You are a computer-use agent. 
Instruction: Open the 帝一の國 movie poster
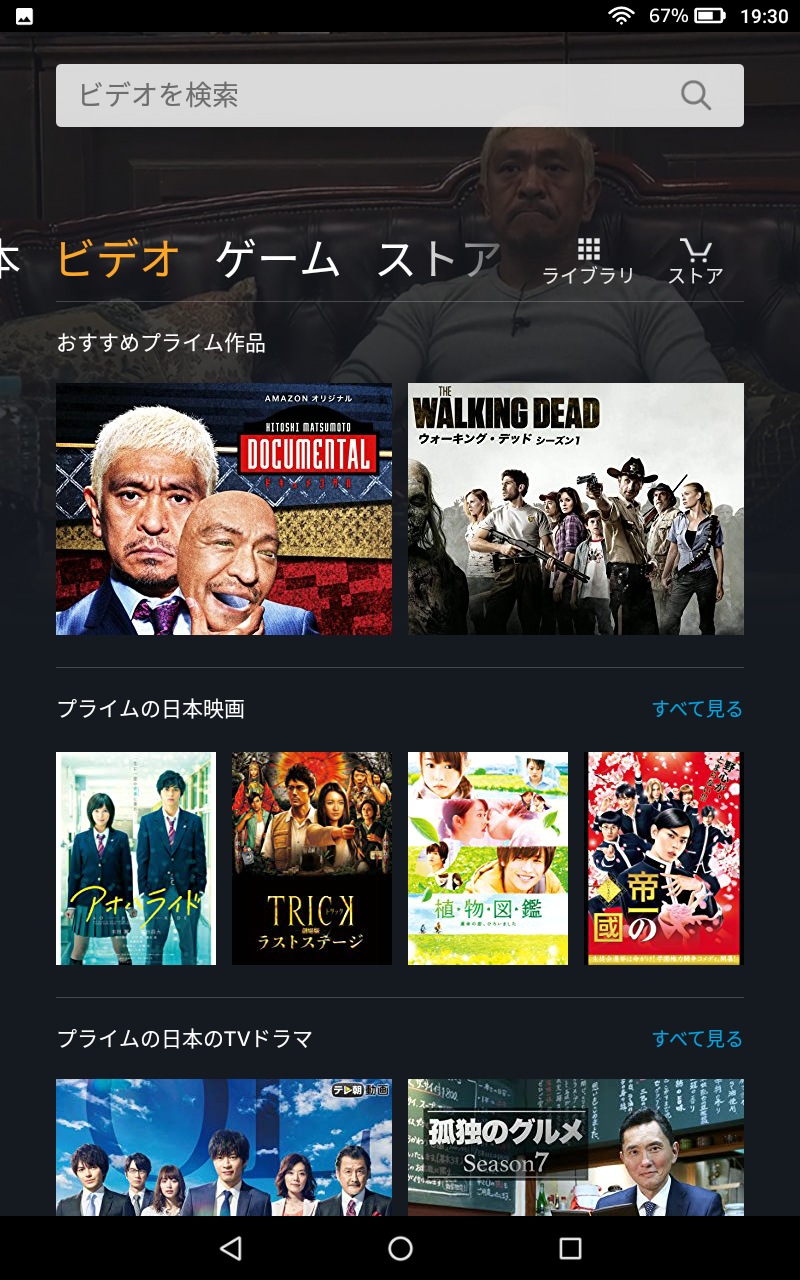pos(664,858)
